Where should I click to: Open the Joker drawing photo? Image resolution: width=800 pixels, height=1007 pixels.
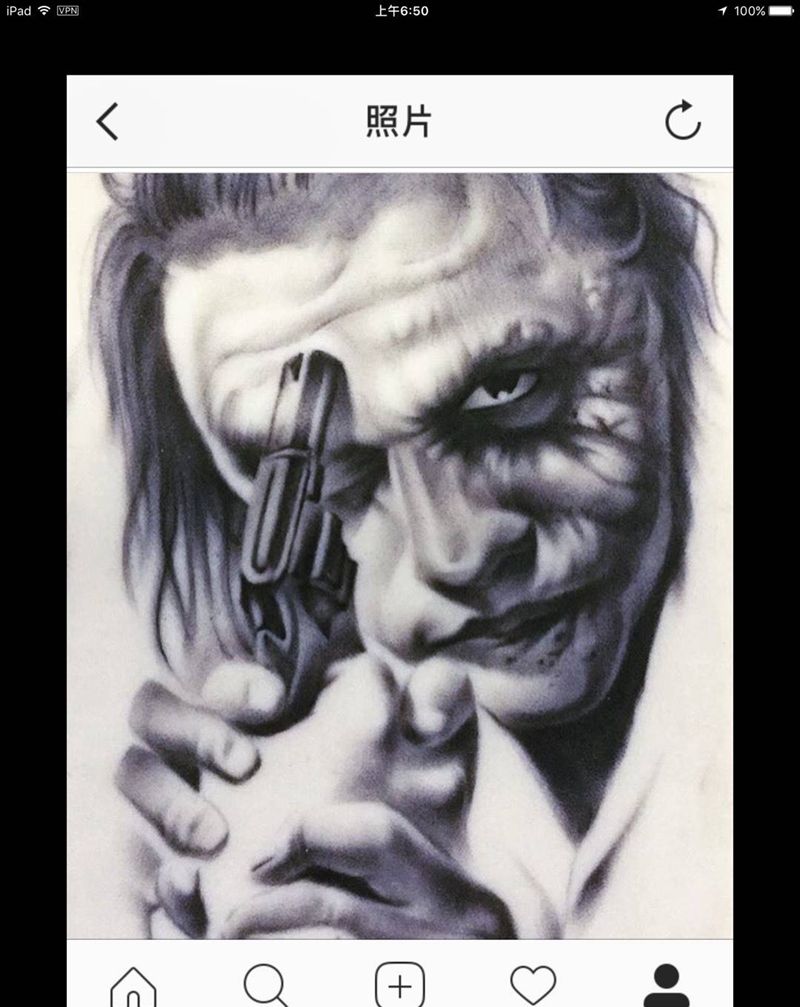tap(400, 555)
